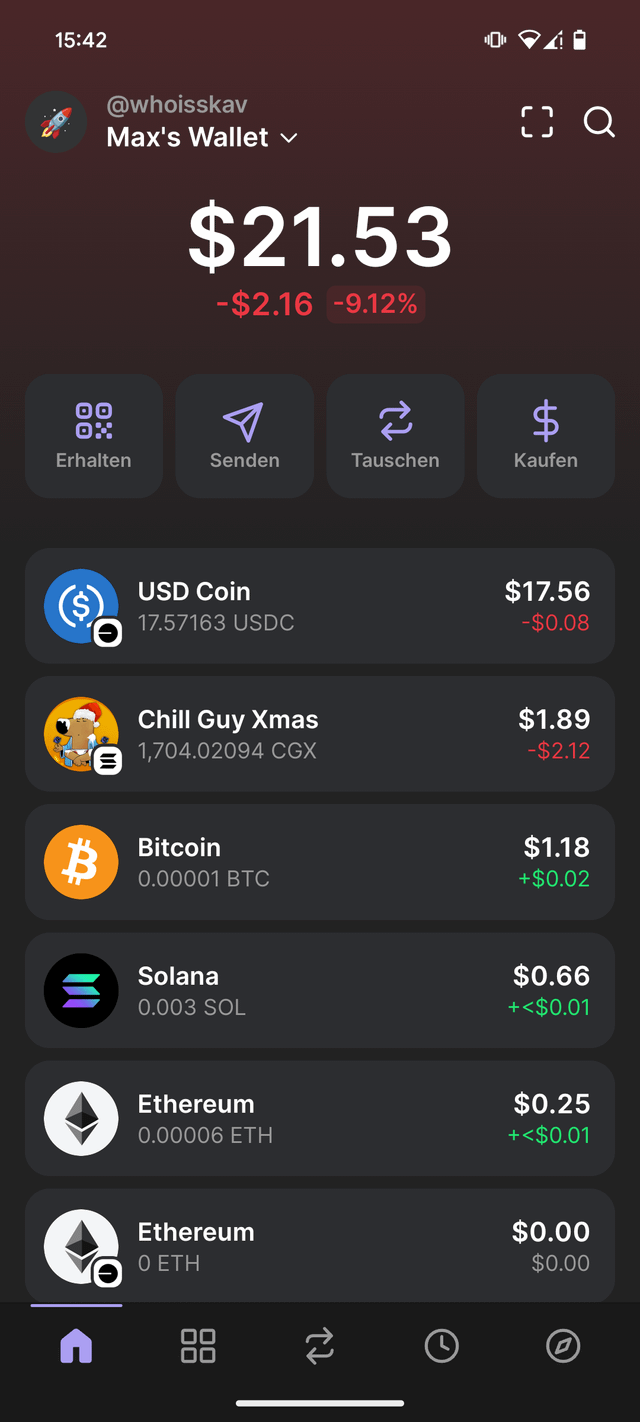Viewport: 640px width, 1422px height.
Task: Open the Solana token row
Action: click(320, 990)
